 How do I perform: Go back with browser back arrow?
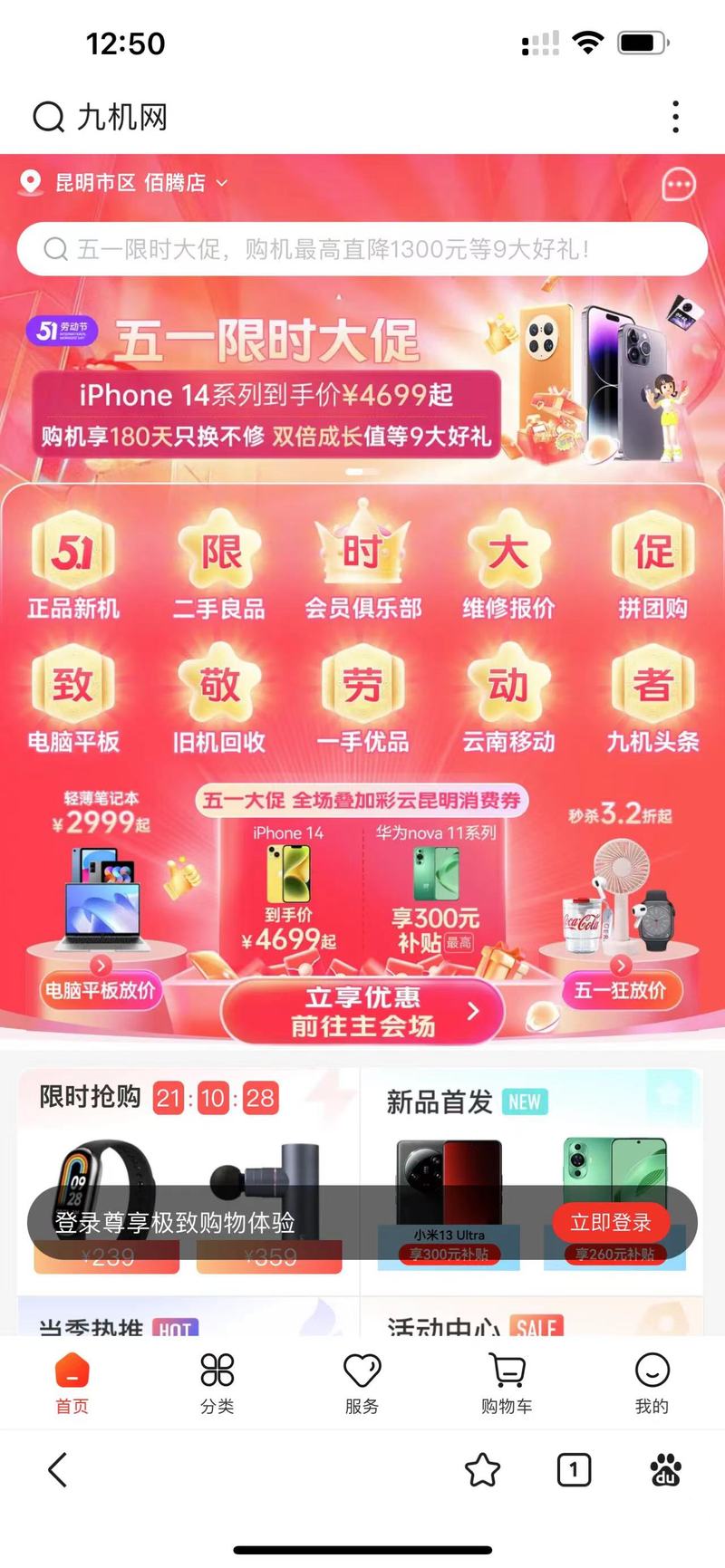(58, 1469)
